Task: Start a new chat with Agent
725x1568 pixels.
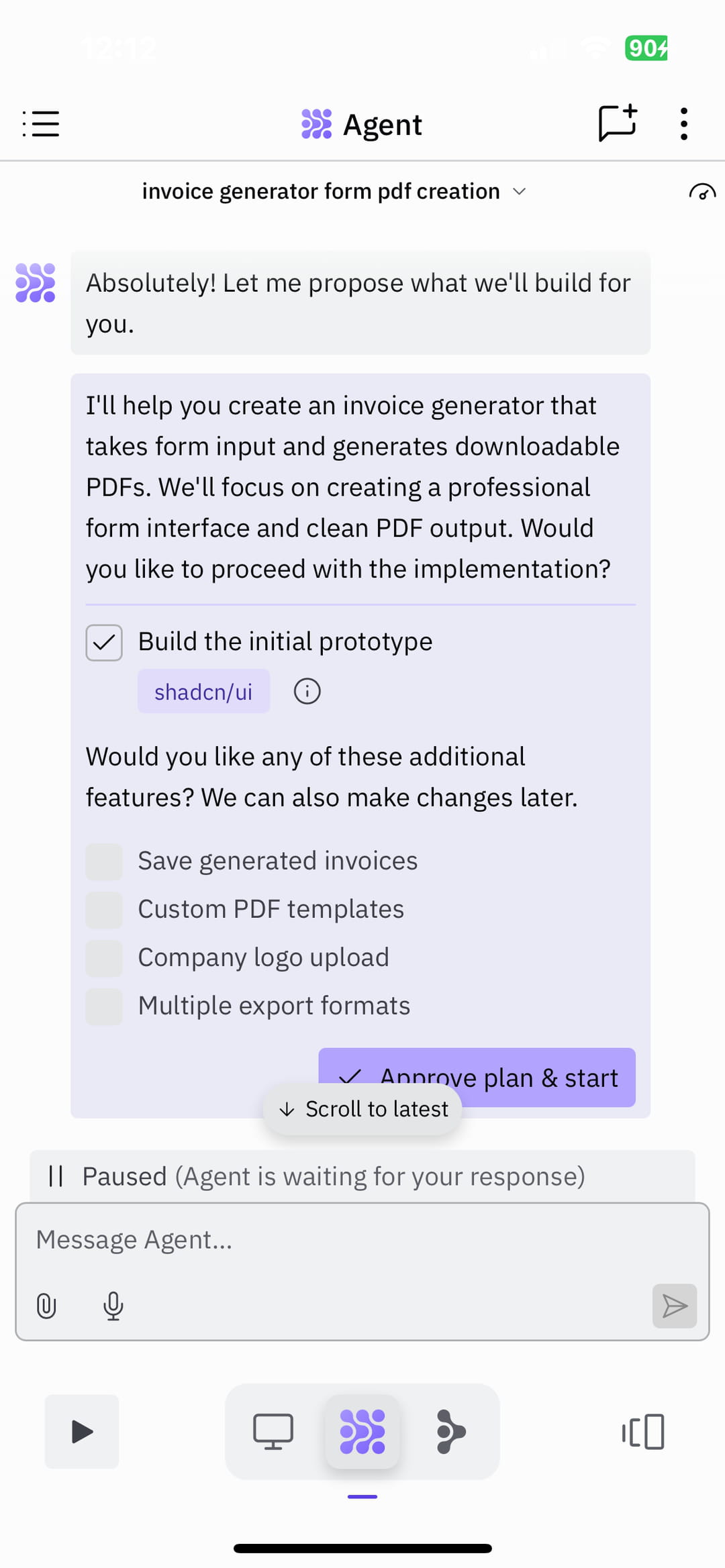Action: click(x=618, y=123)
